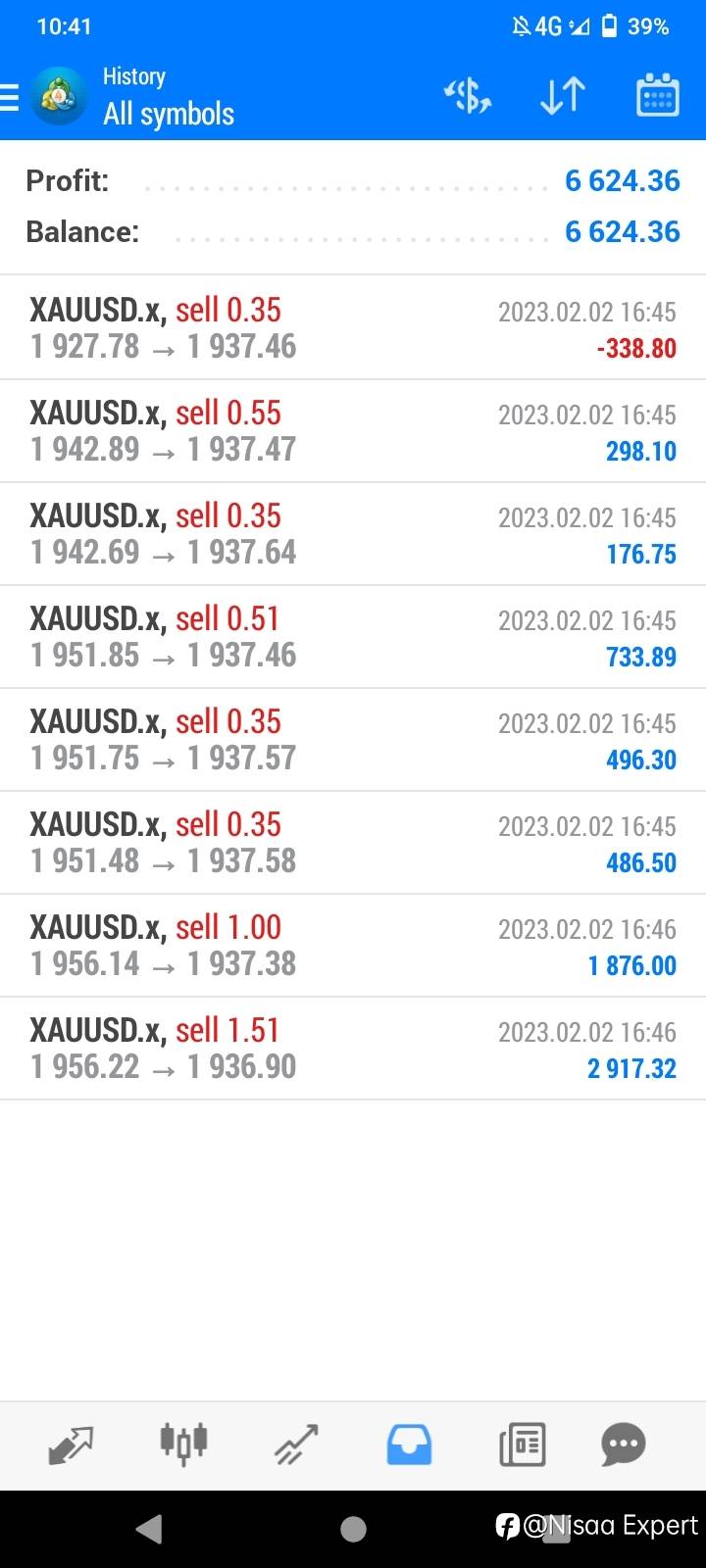This screenshot has height=1568, width=706.
Task: Show details of the 496.30 profit trade
Action: click(x=353, y=740)
